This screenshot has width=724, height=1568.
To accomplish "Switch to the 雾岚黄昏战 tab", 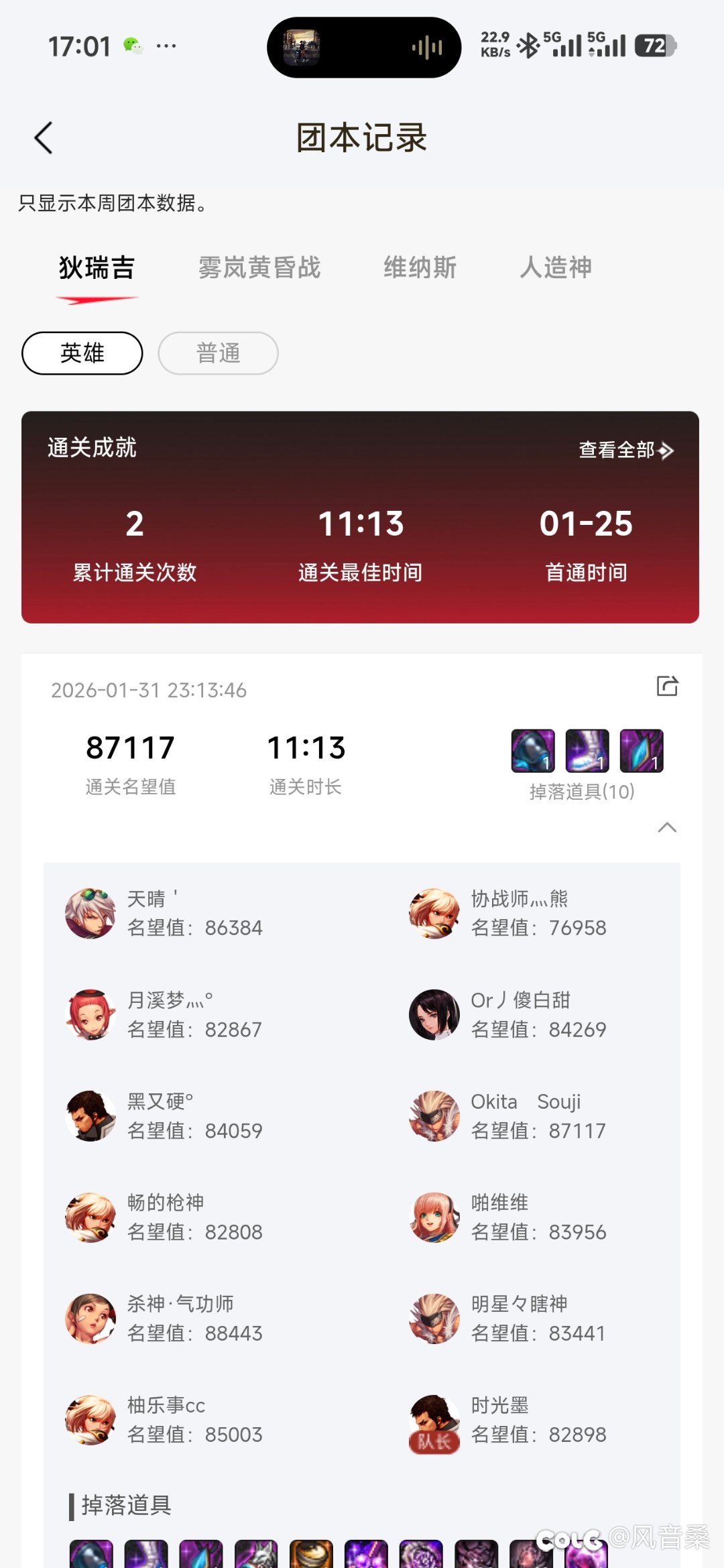I will (x=259, y=267).
